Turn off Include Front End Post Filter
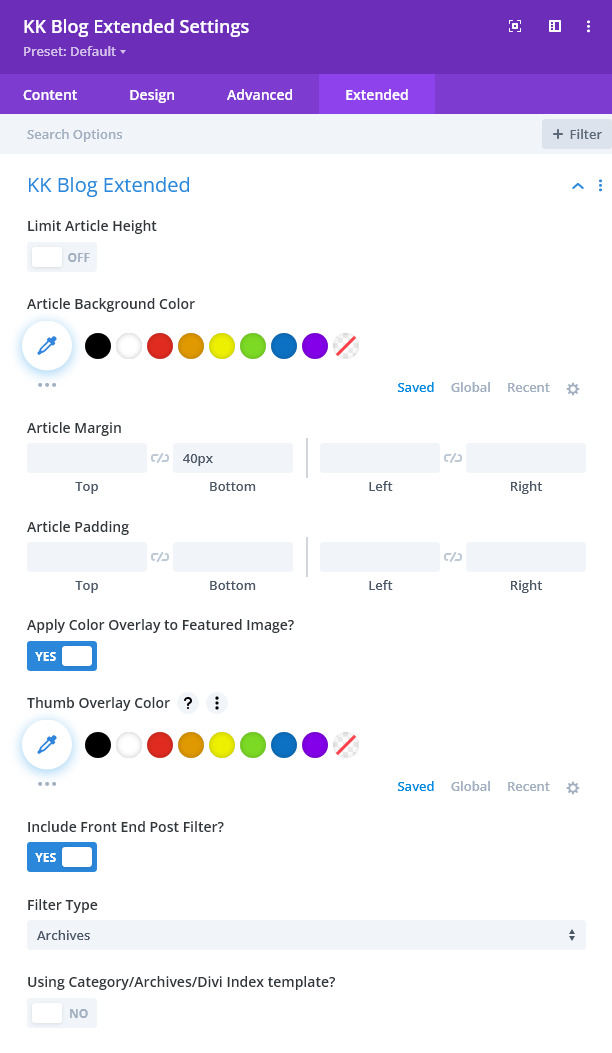Image resolution: width=612 pixels, height=1053 pixels. (x=62, y=857)
